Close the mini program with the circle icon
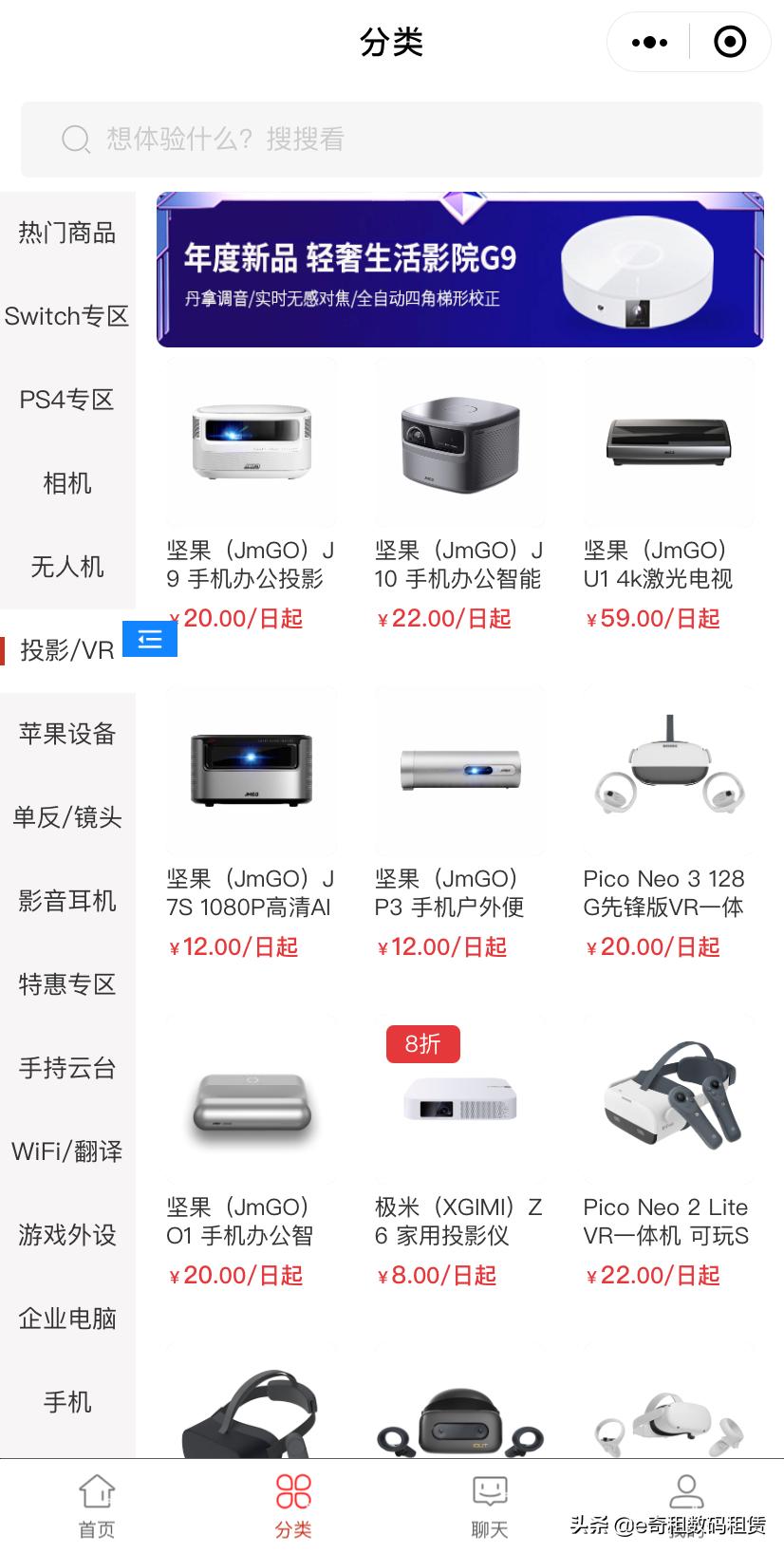 [x=729, y=43]
